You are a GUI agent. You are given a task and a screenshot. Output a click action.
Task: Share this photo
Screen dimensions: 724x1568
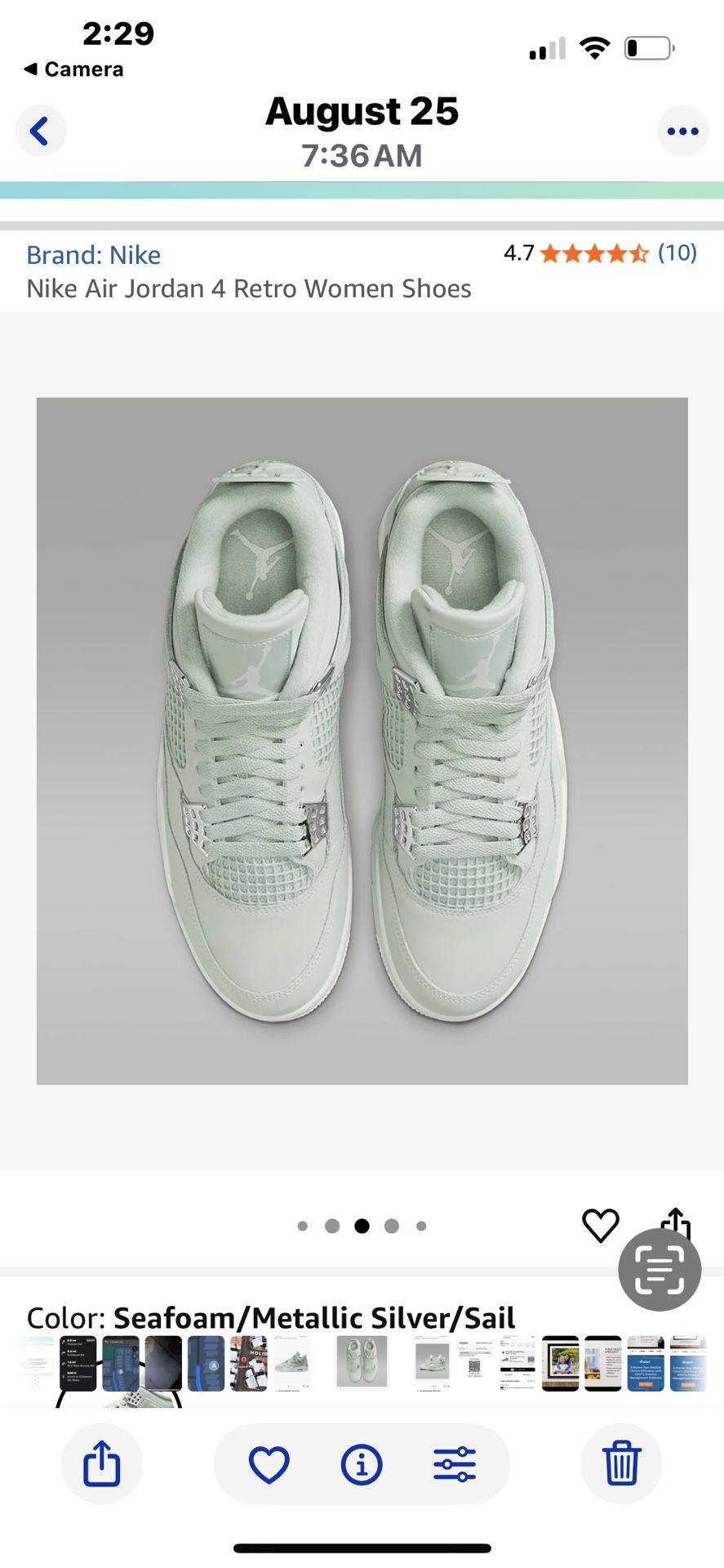click(x=102, y=1464)
